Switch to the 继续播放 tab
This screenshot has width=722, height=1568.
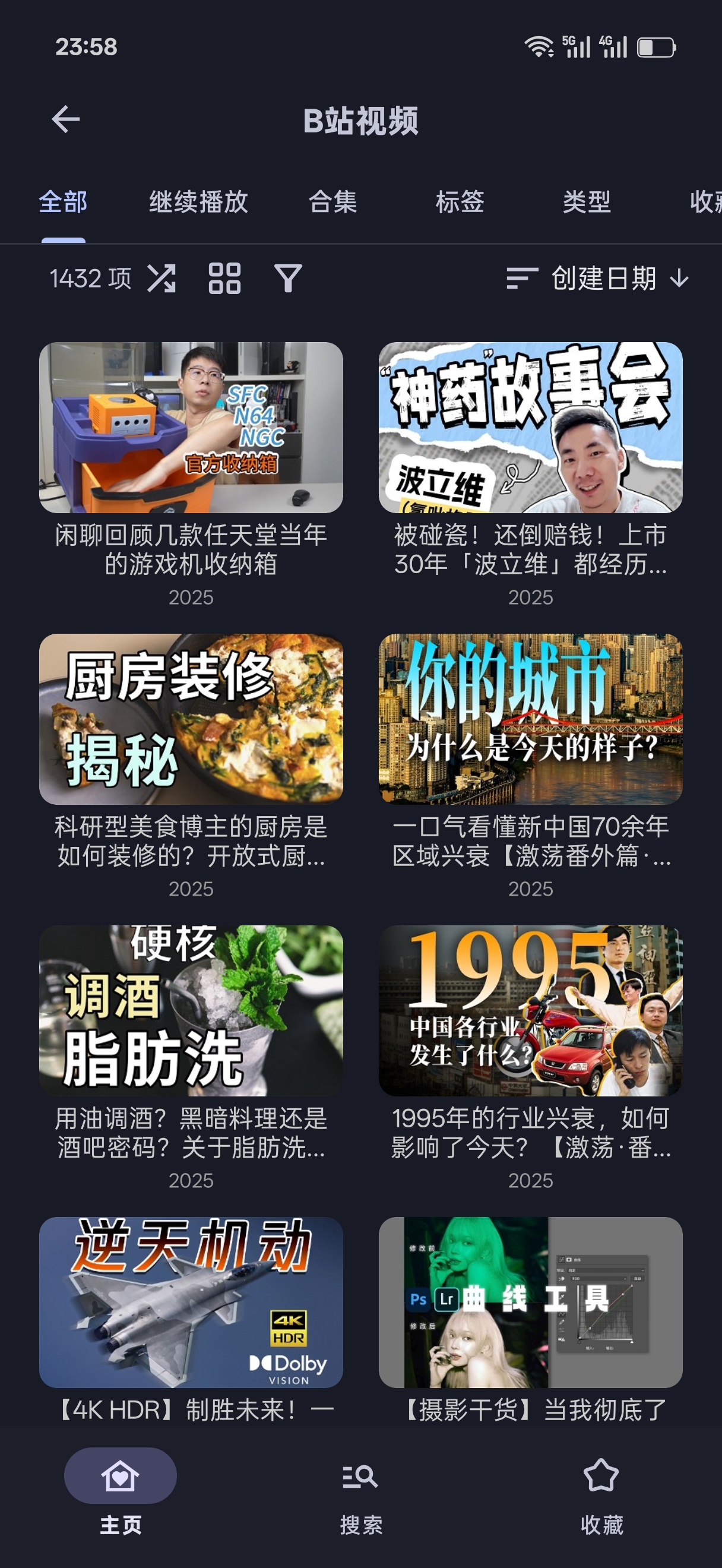coord(198,202)
